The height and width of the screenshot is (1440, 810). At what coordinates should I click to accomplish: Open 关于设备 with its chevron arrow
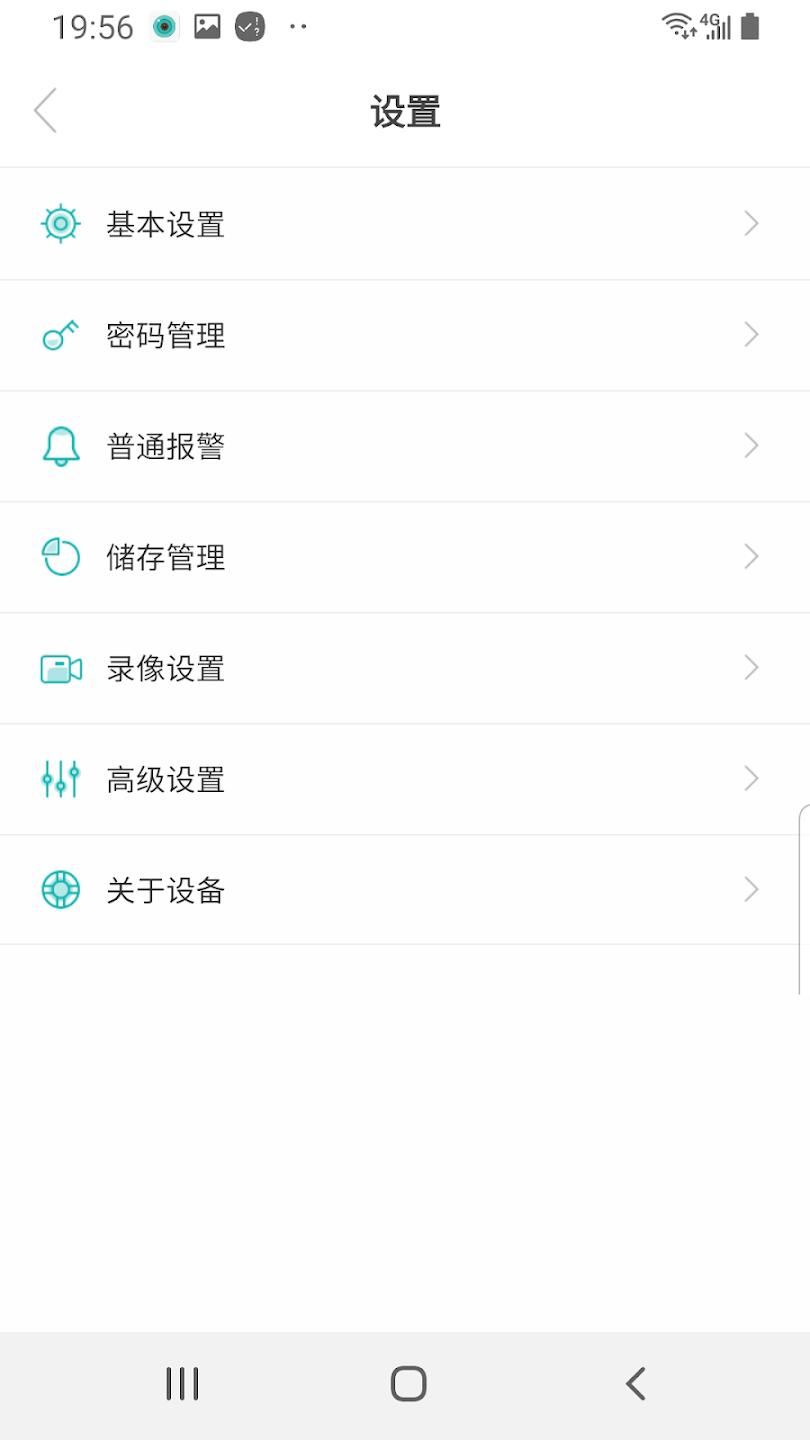click(751, 889)
